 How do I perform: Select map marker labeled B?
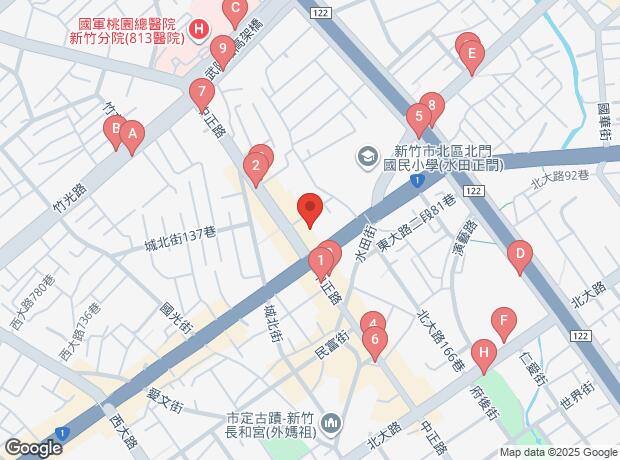[114, 133]
